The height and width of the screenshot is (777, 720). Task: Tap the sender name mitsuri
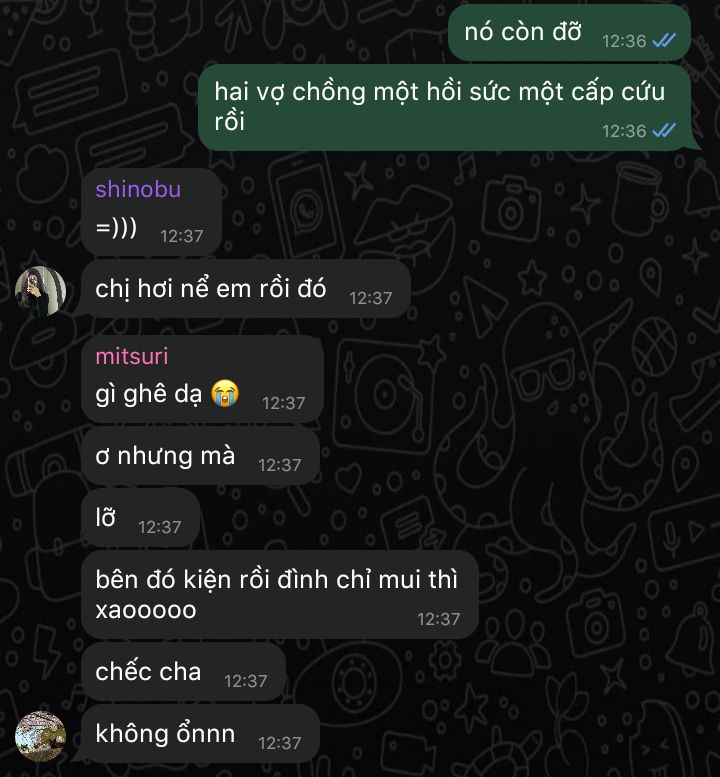point(132,357)
